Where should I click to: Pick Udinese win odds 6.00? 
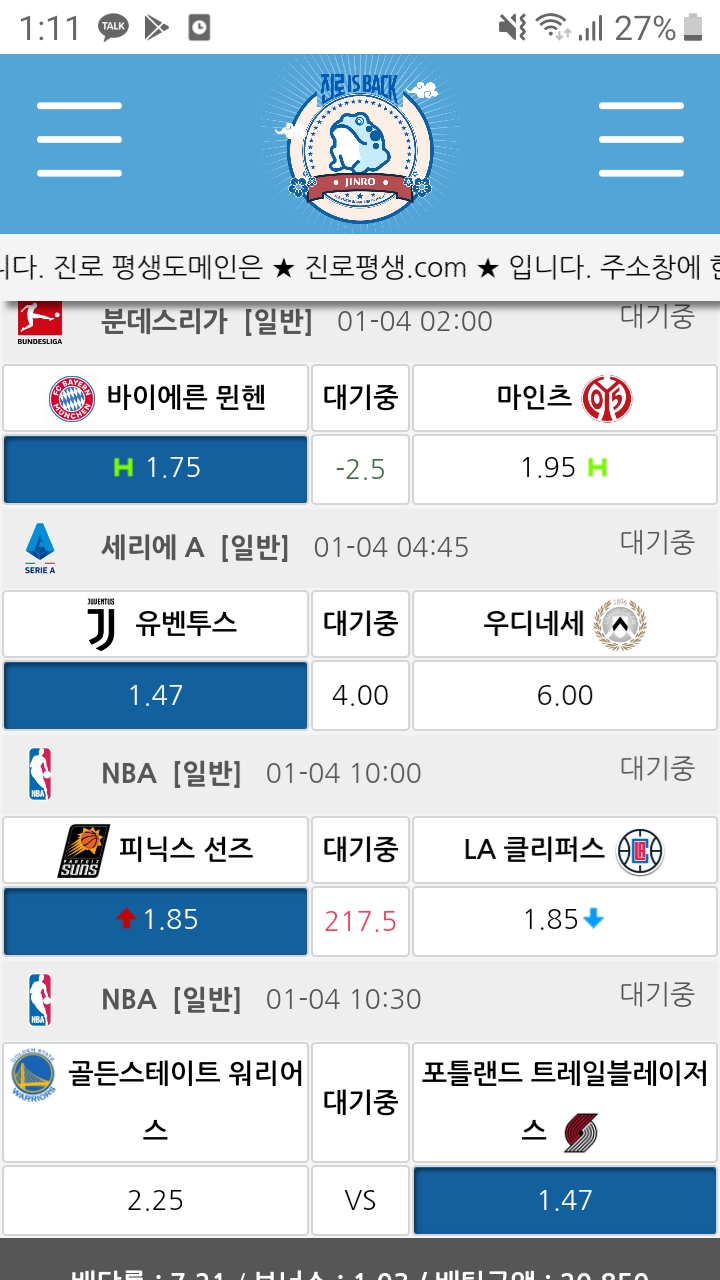(x=565, y=695)
